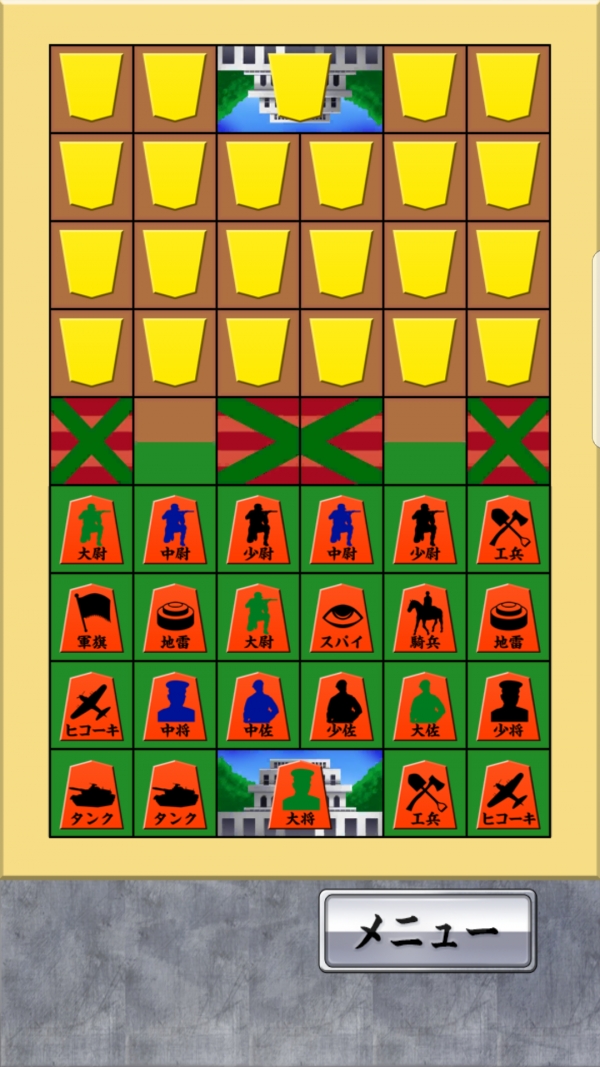Image resolution: width=600 pixels, height=1067 pixels.
Task: Choose the 中佐 piece
Action: point(258,705)
